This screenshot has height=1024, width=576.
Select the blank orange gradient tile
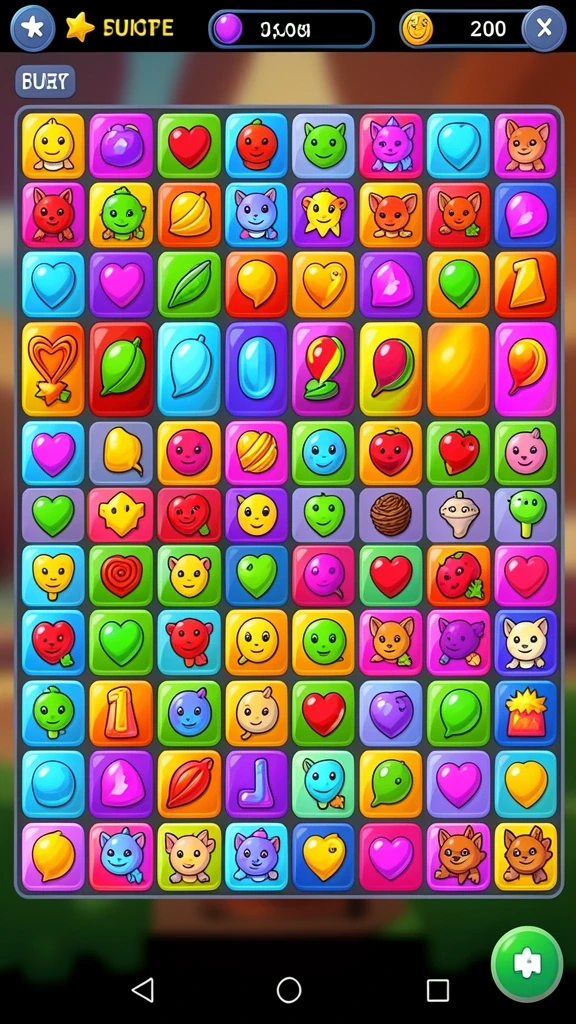(x=458, y=369)
